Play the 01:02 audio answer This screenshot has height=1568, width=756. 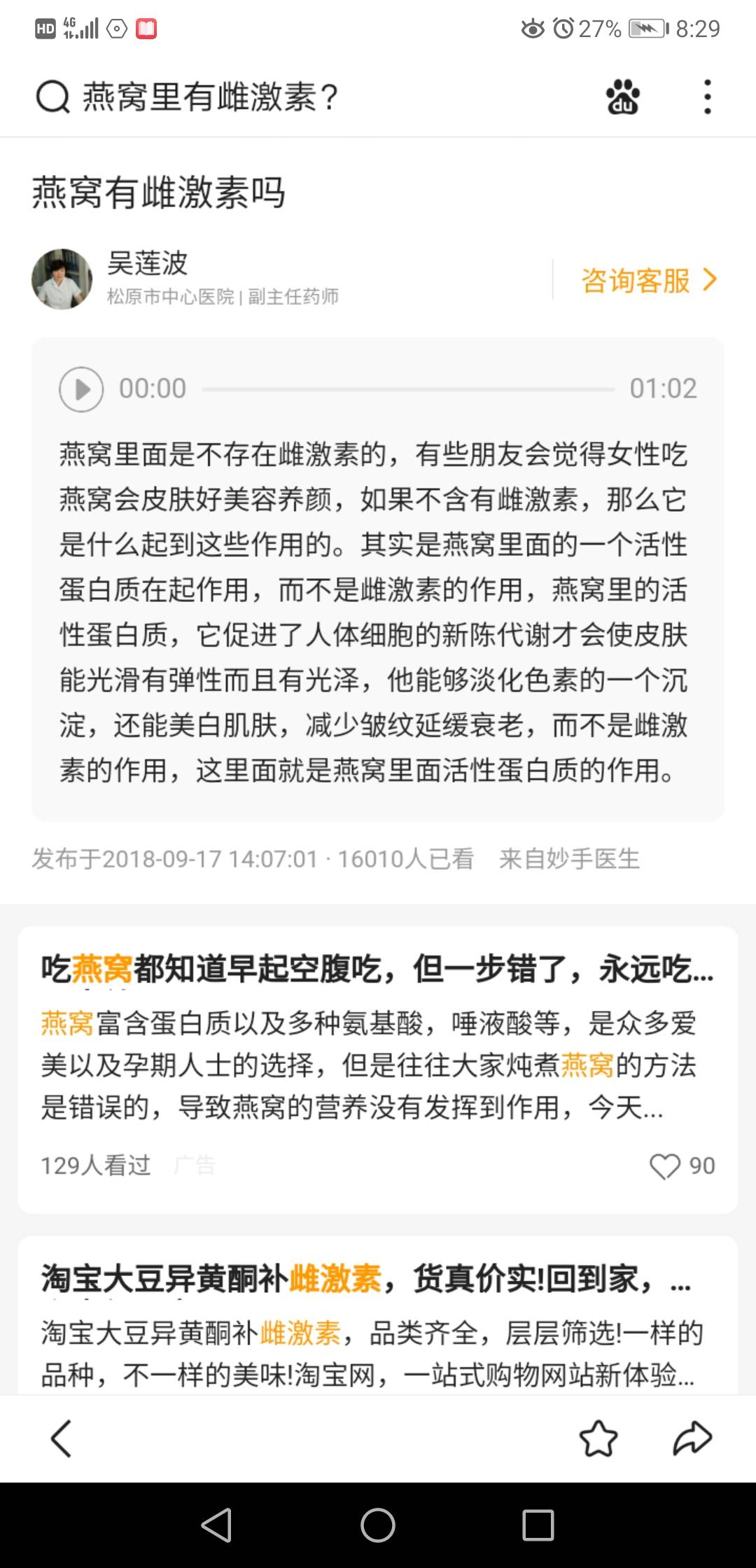[x=81, y=390]
